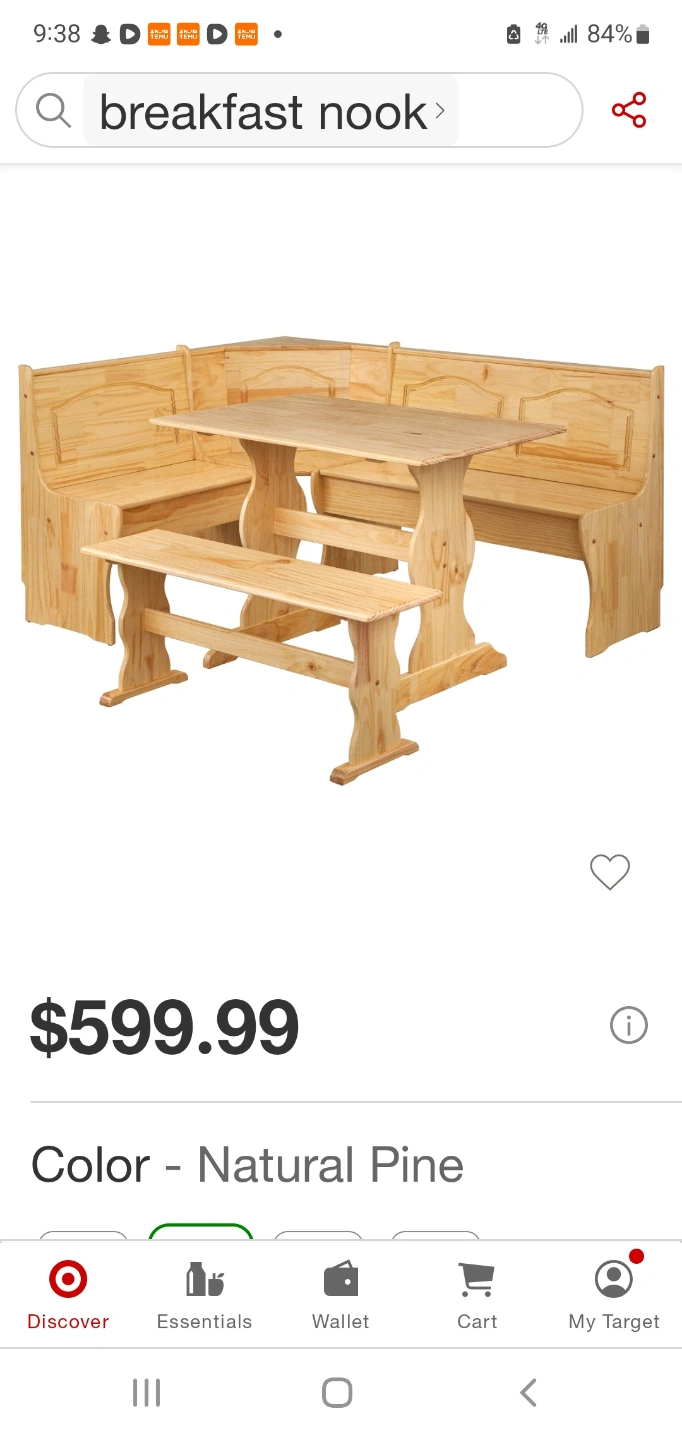Open the Cart tab

point(477,1295)
